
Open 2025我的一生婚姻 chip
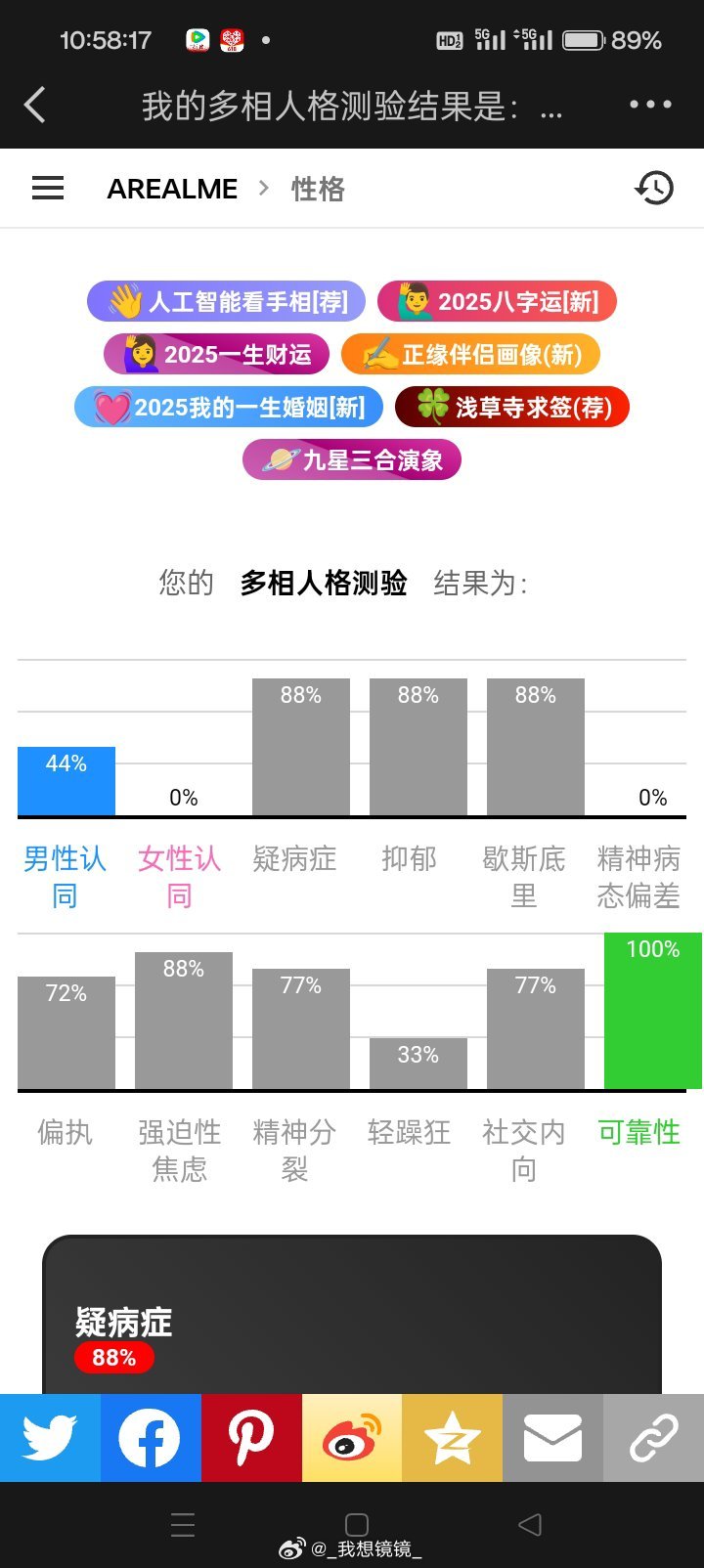coord(229,407)
